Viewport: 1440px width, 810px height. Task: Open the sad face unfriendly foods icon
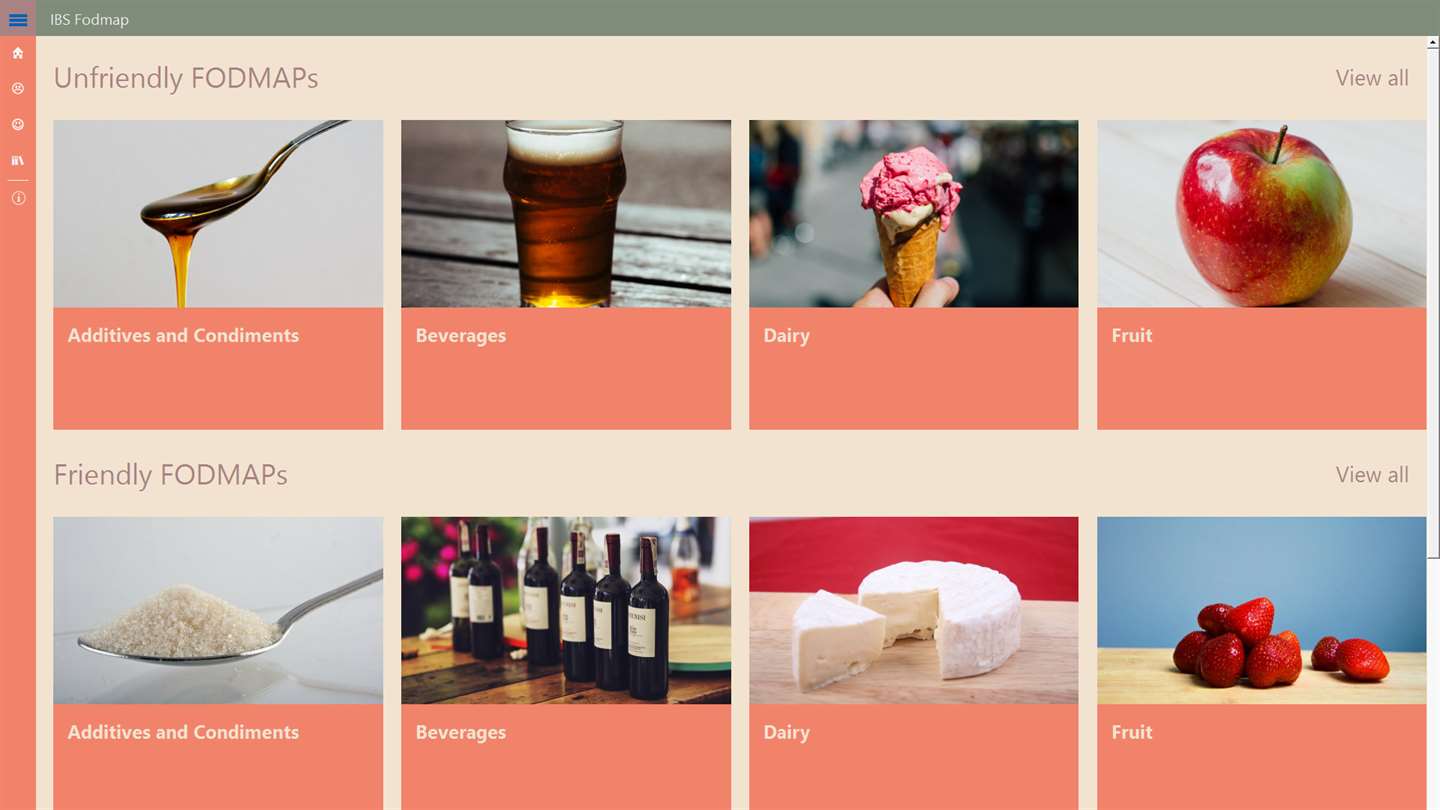[18, 89]
